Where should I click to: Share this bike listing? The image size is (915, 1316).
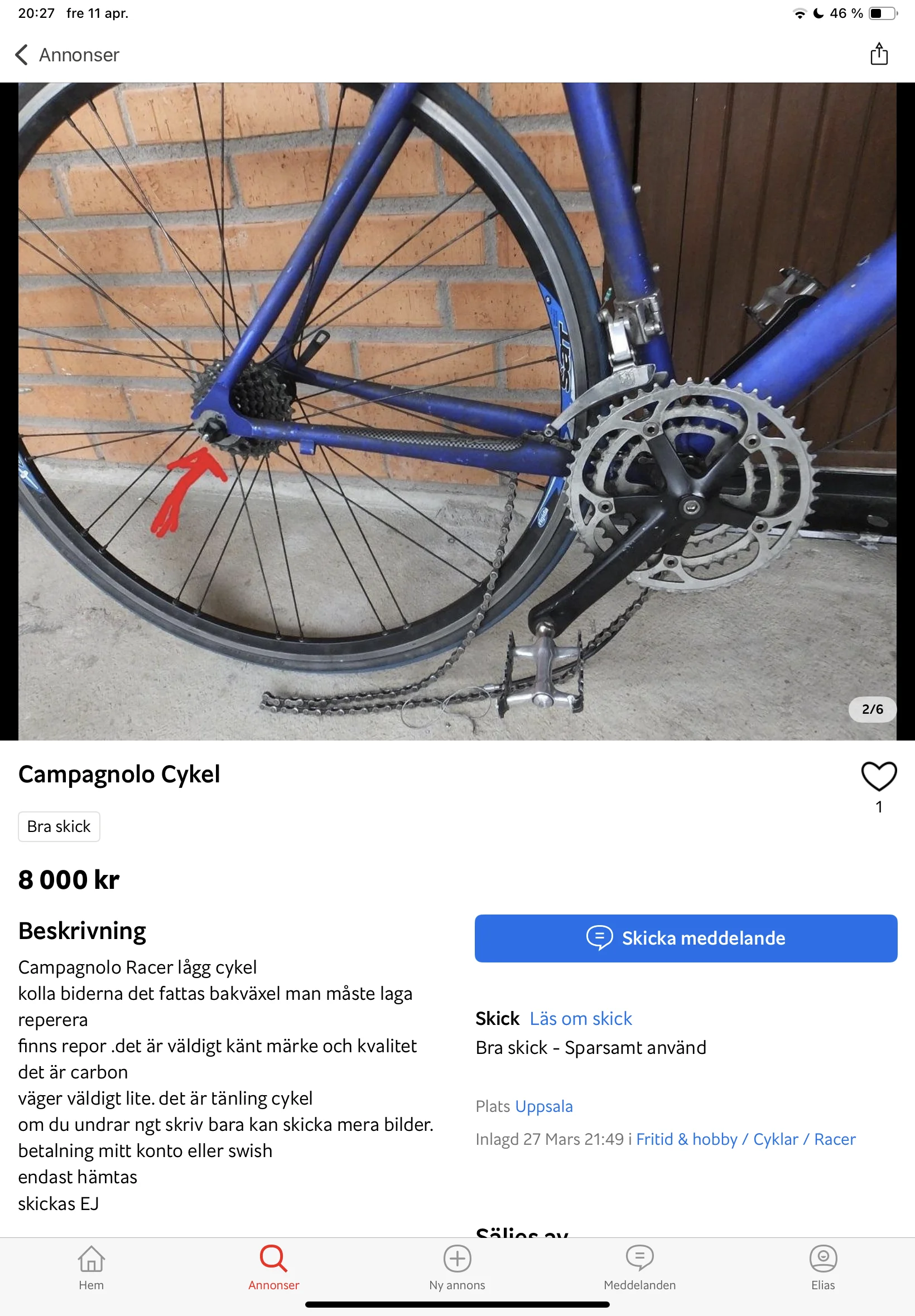click(878, 55)
